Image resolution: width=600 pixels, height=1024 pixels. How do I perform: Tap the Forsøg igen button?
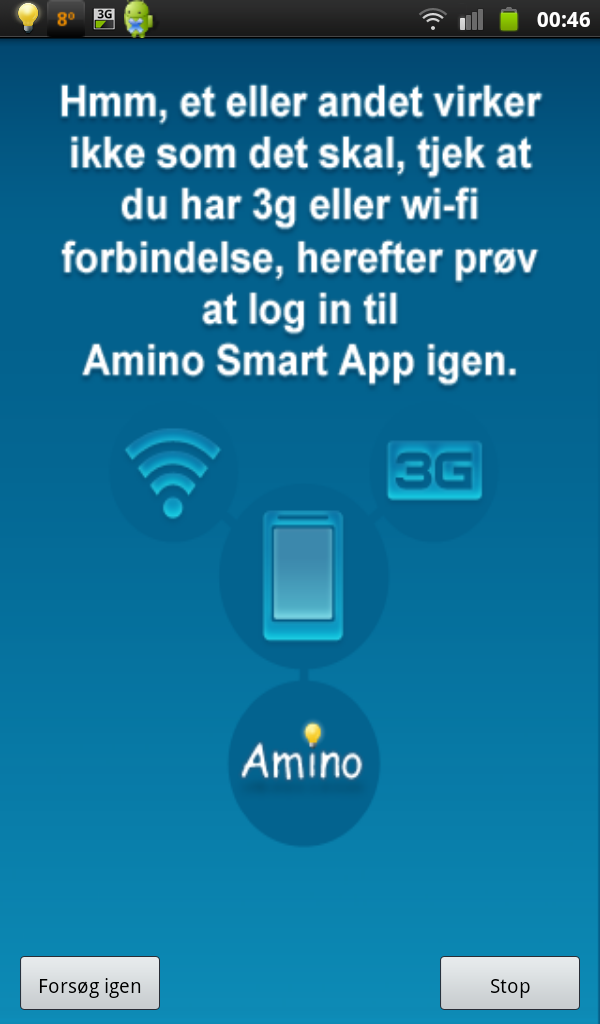(x=90, y=985)
